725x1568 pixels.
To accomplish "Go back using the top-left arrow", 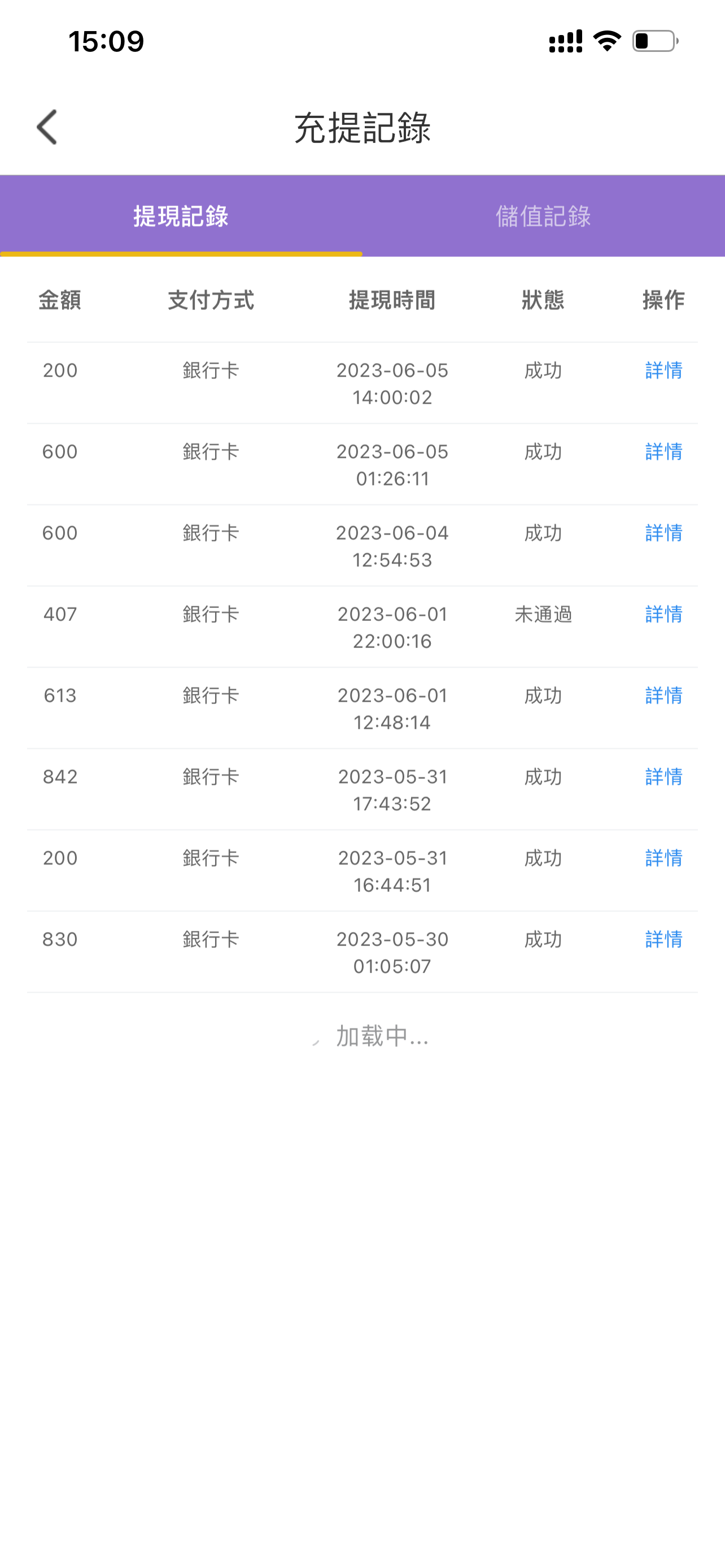I will [x=47, y=127].
